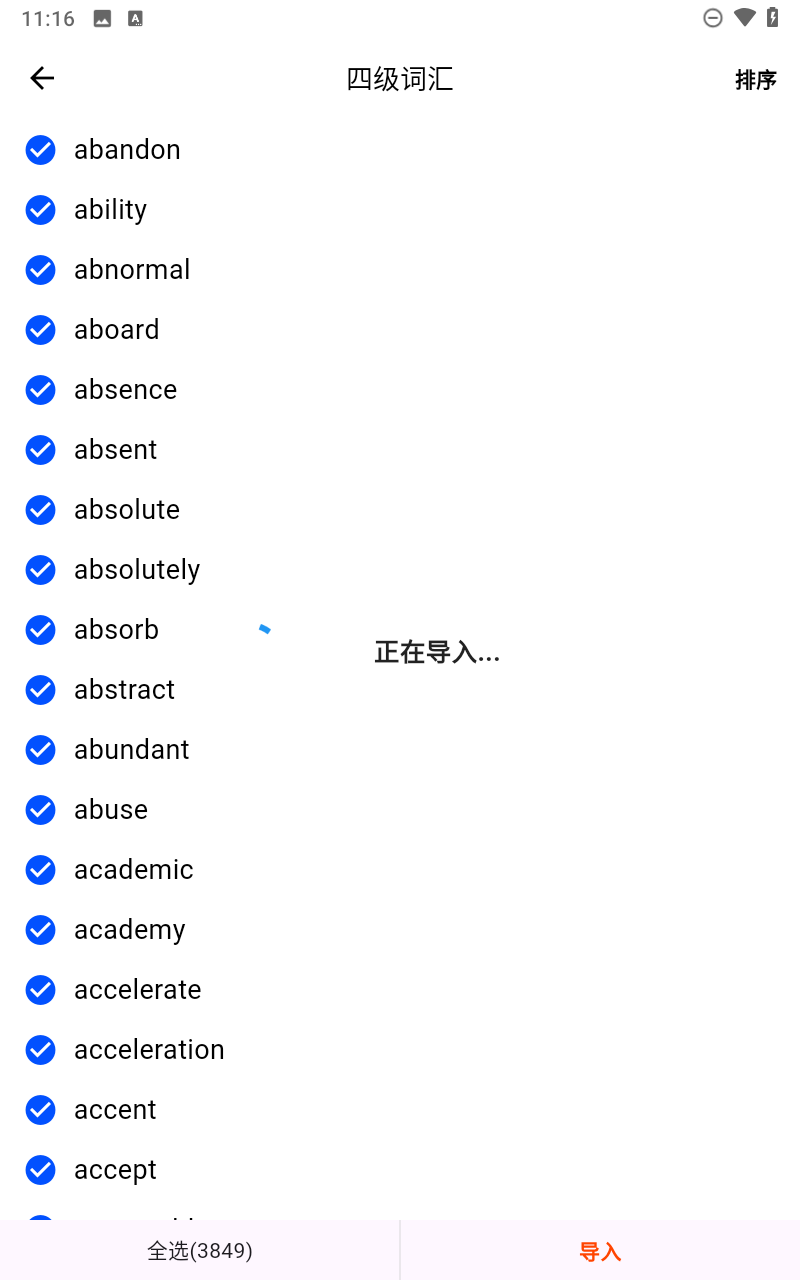Toggle the accept checkbox
Screen dimensions: 800x1280
(41, 1170)
